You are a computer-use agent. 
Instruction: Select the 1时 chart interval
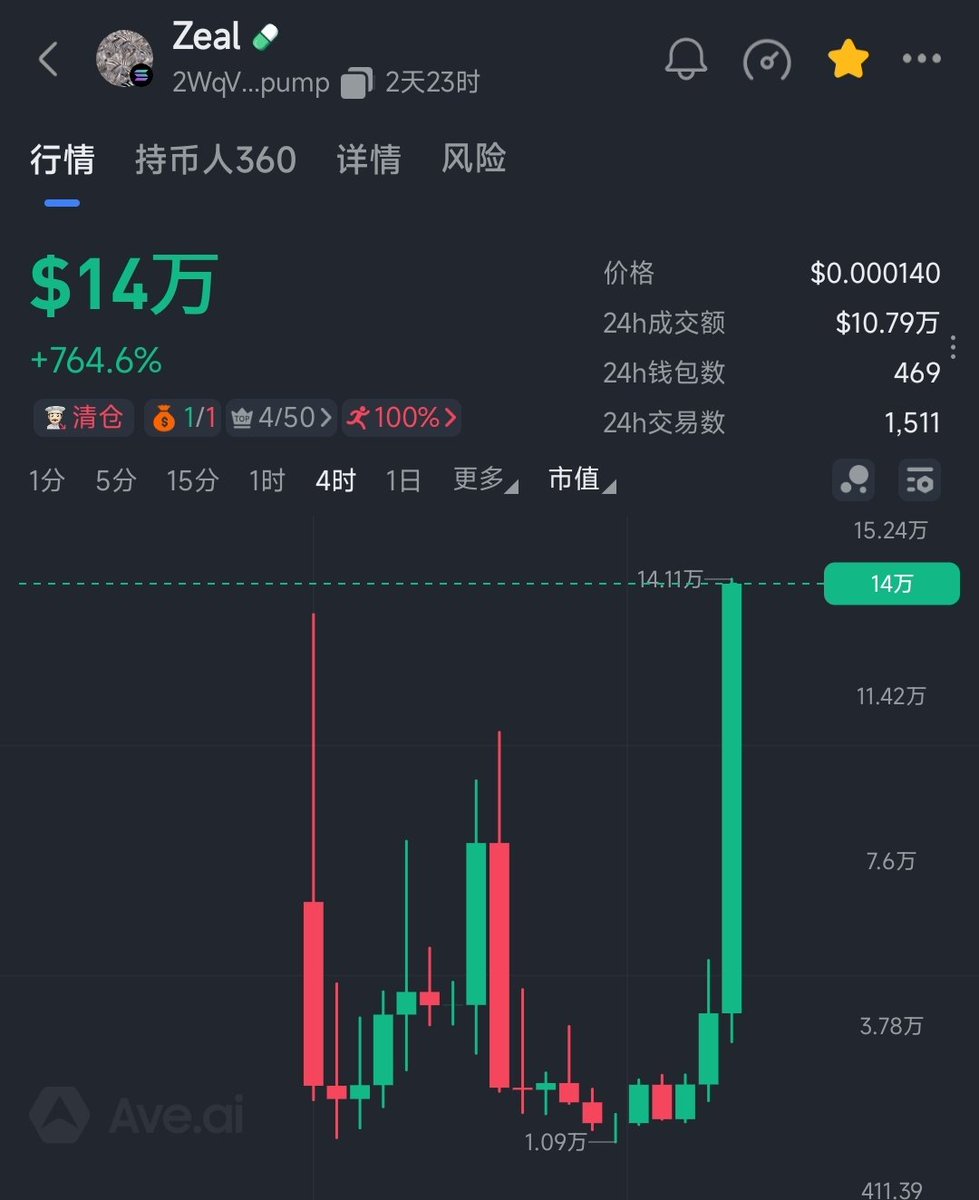point(267,481)
